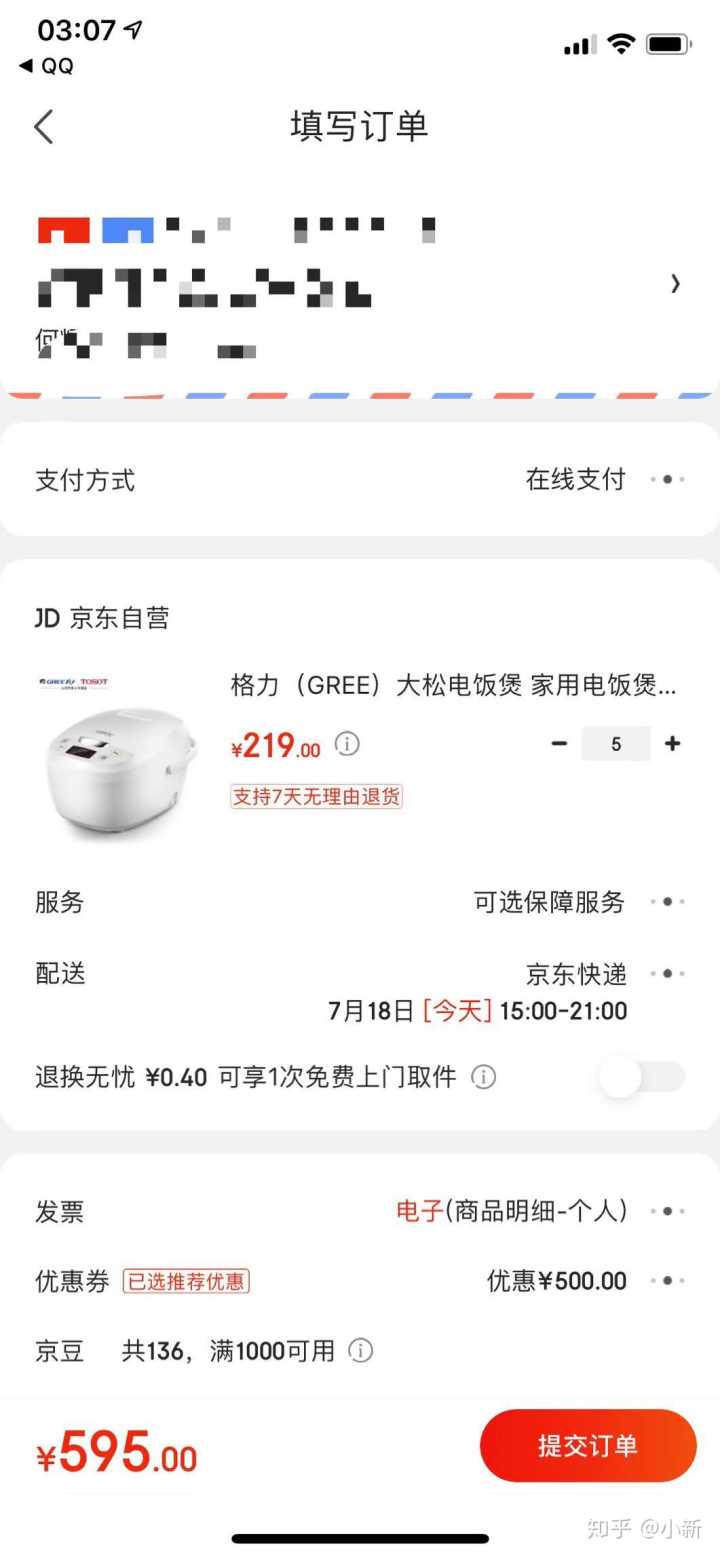Return to QQ via the status bar
This screenshot has width=720, height=1559.
47,66
